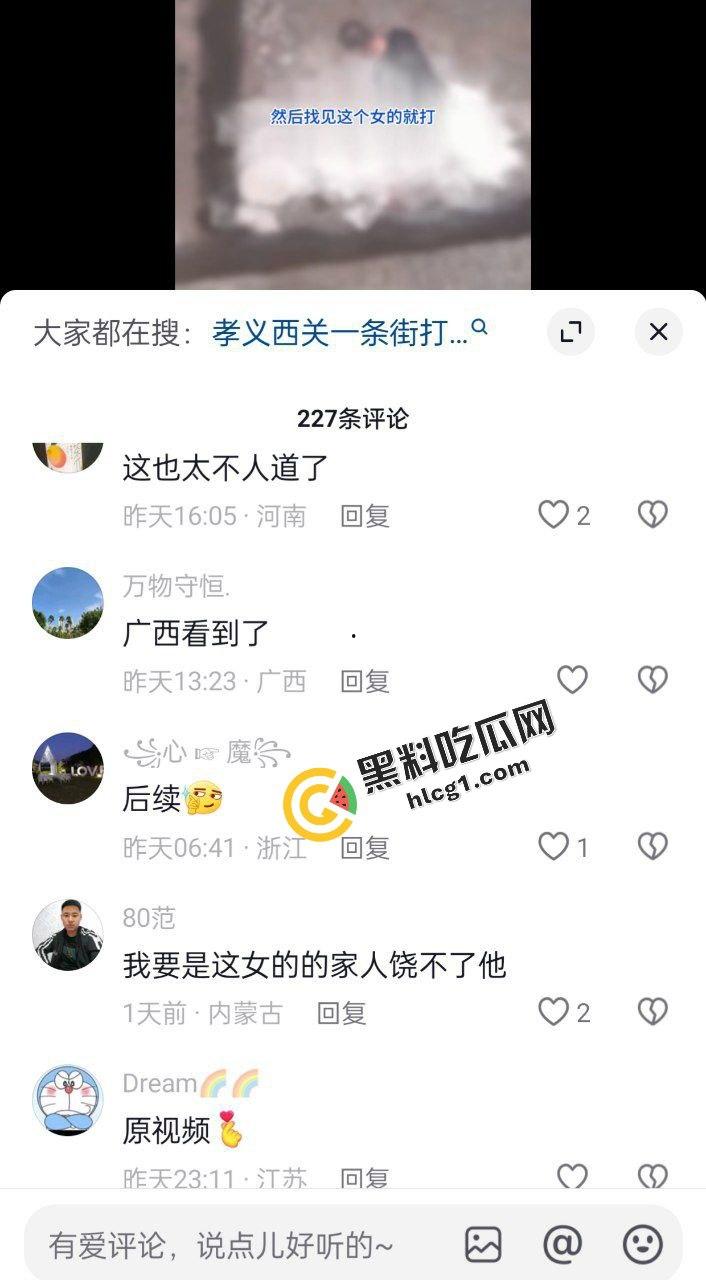The image size is (706, 1280).
Task: Close the comments panel
Action: click(658, 332)
